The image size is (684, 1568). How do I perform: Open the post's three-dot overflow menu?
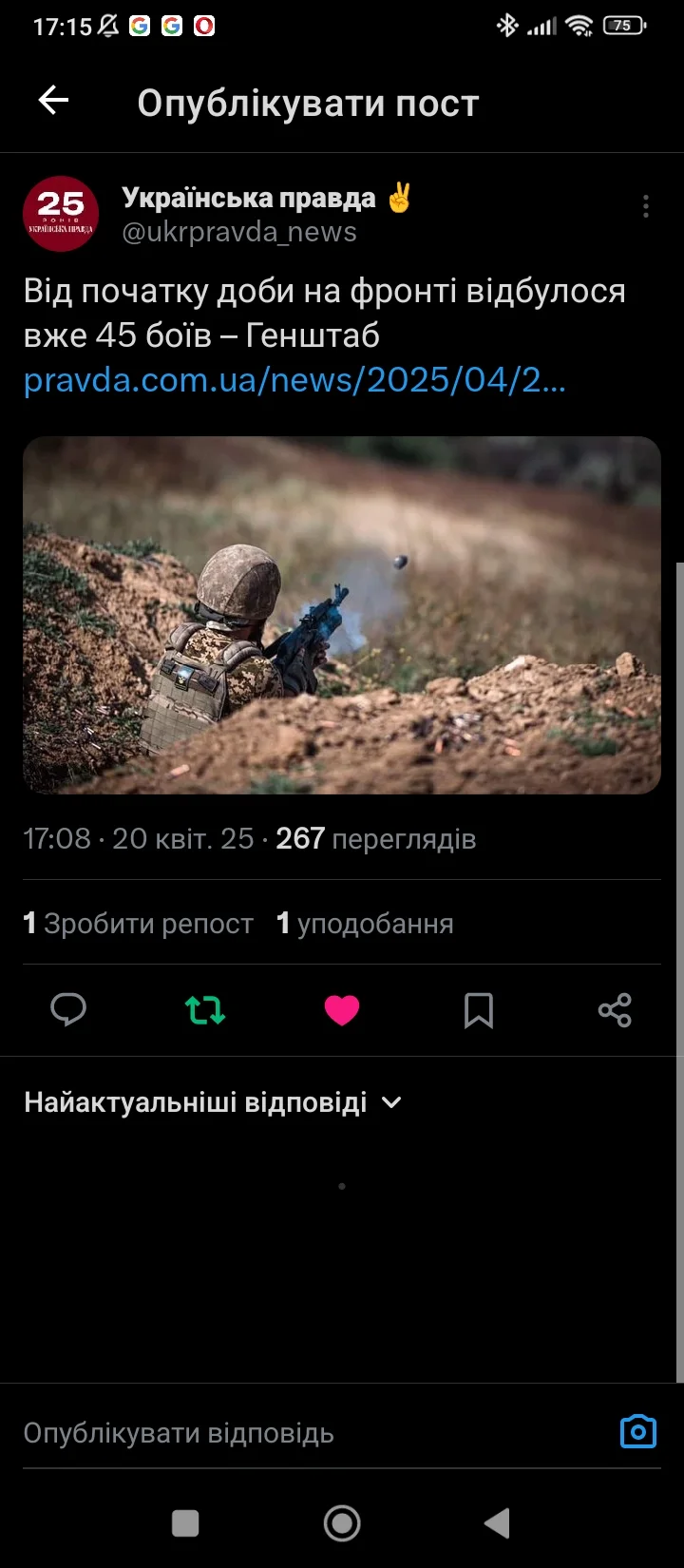click(645, 206)
